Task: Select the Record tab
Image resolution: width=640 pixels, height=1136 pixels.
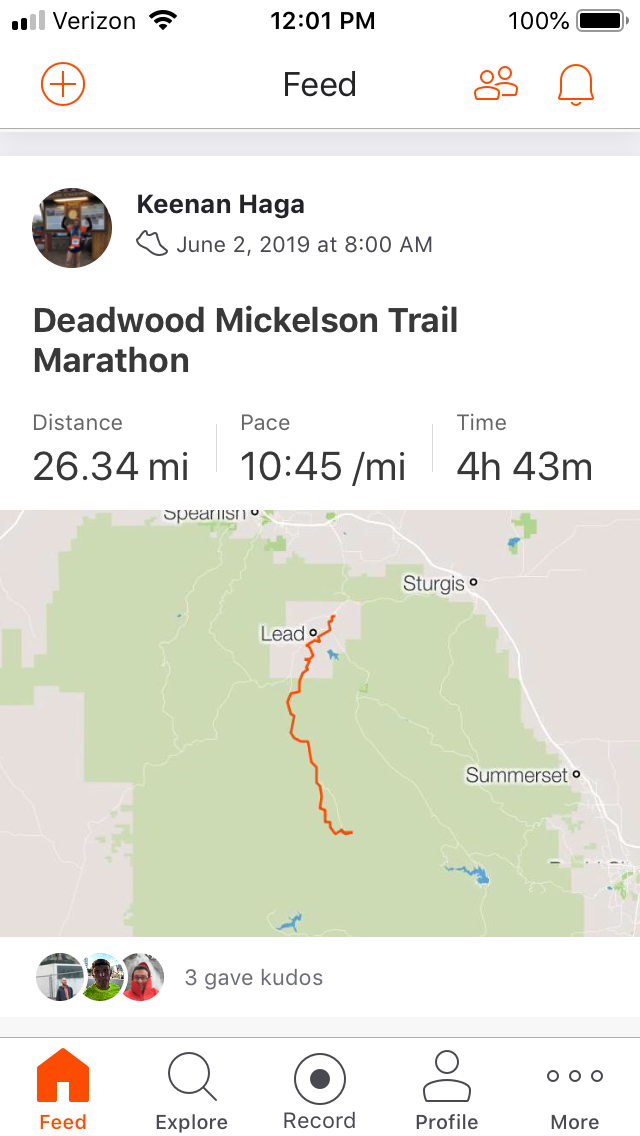Action: (x=320, y=1090)
